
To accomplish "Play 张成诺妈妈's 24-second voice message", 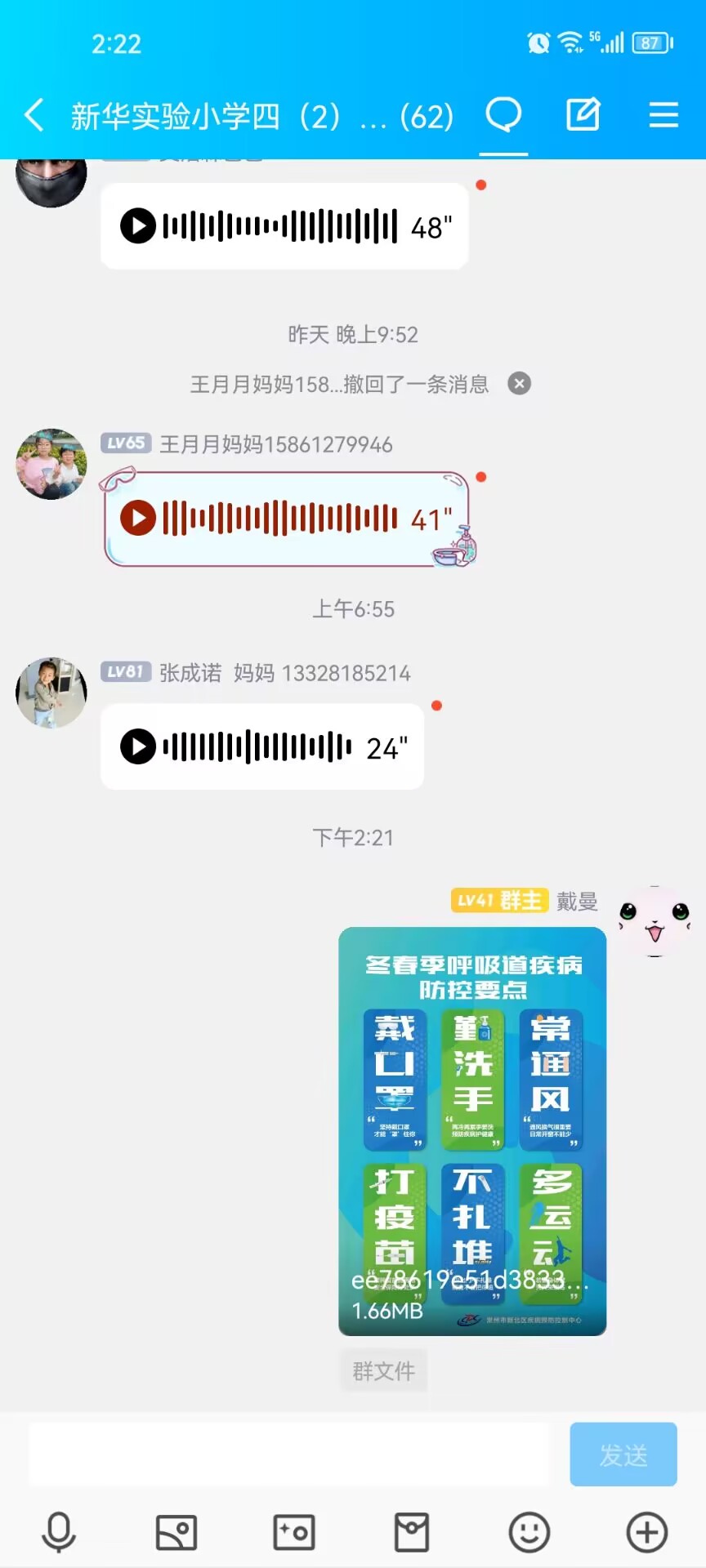I will tap(138, 746).
